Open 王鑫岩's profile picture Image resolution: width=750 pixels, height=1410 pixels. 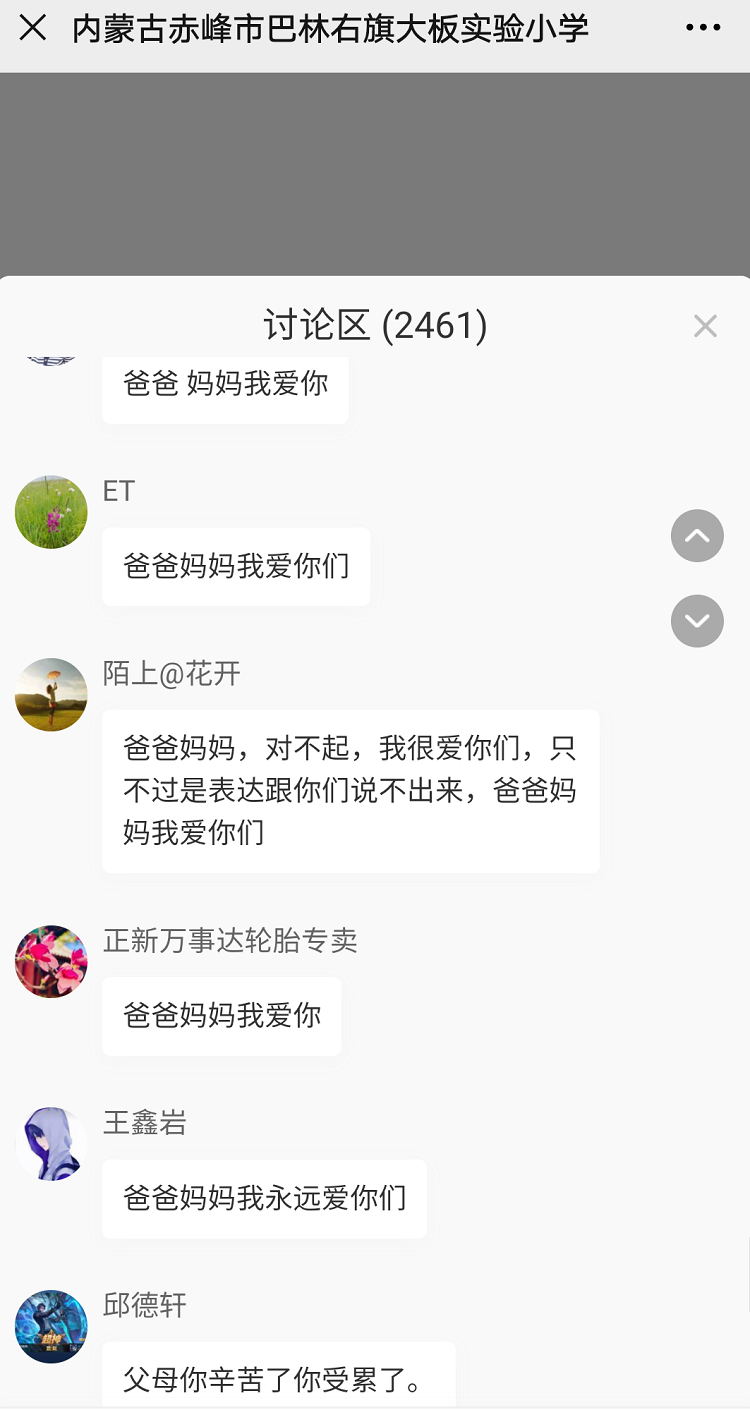click(x=51, y=1143)
